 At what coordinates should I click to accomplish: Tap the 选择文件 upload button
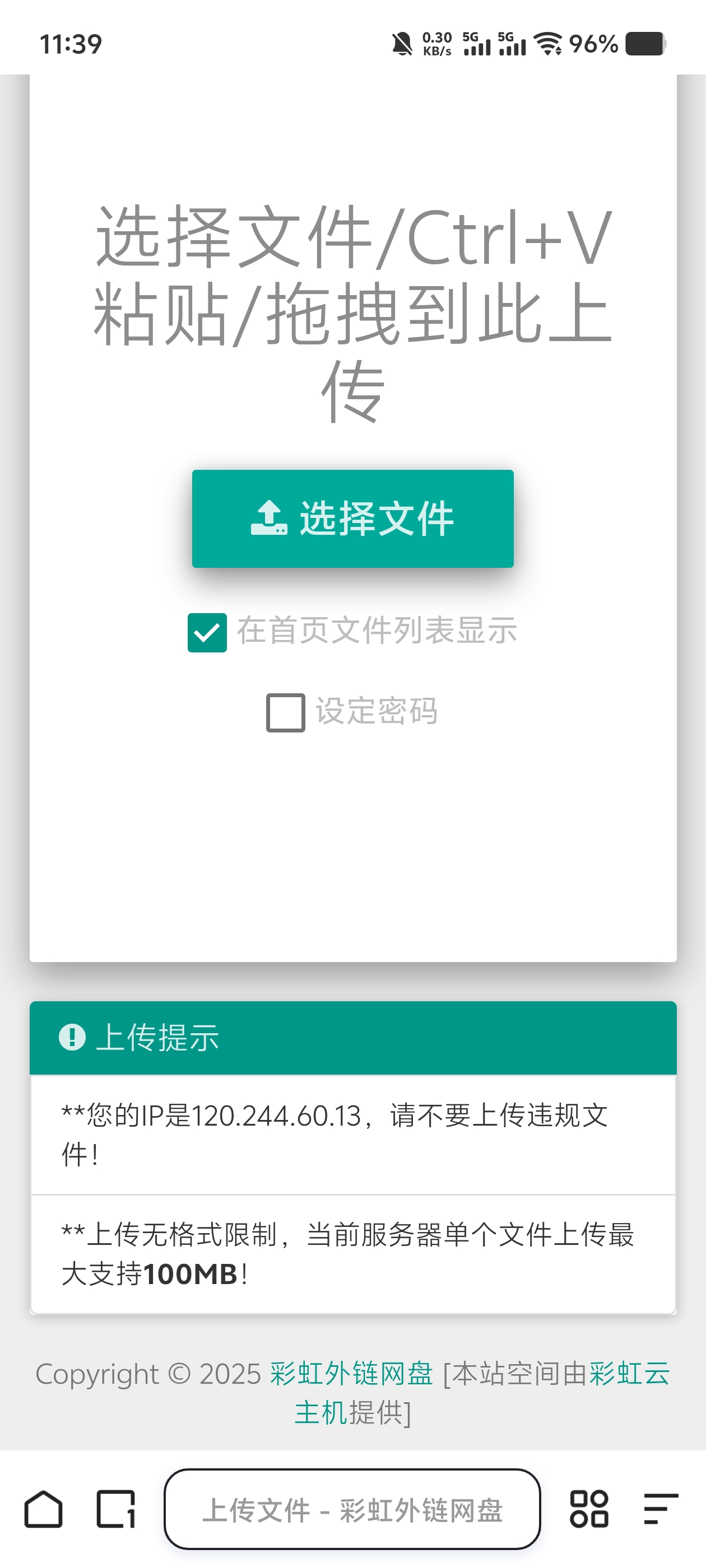tap(352, 519)
